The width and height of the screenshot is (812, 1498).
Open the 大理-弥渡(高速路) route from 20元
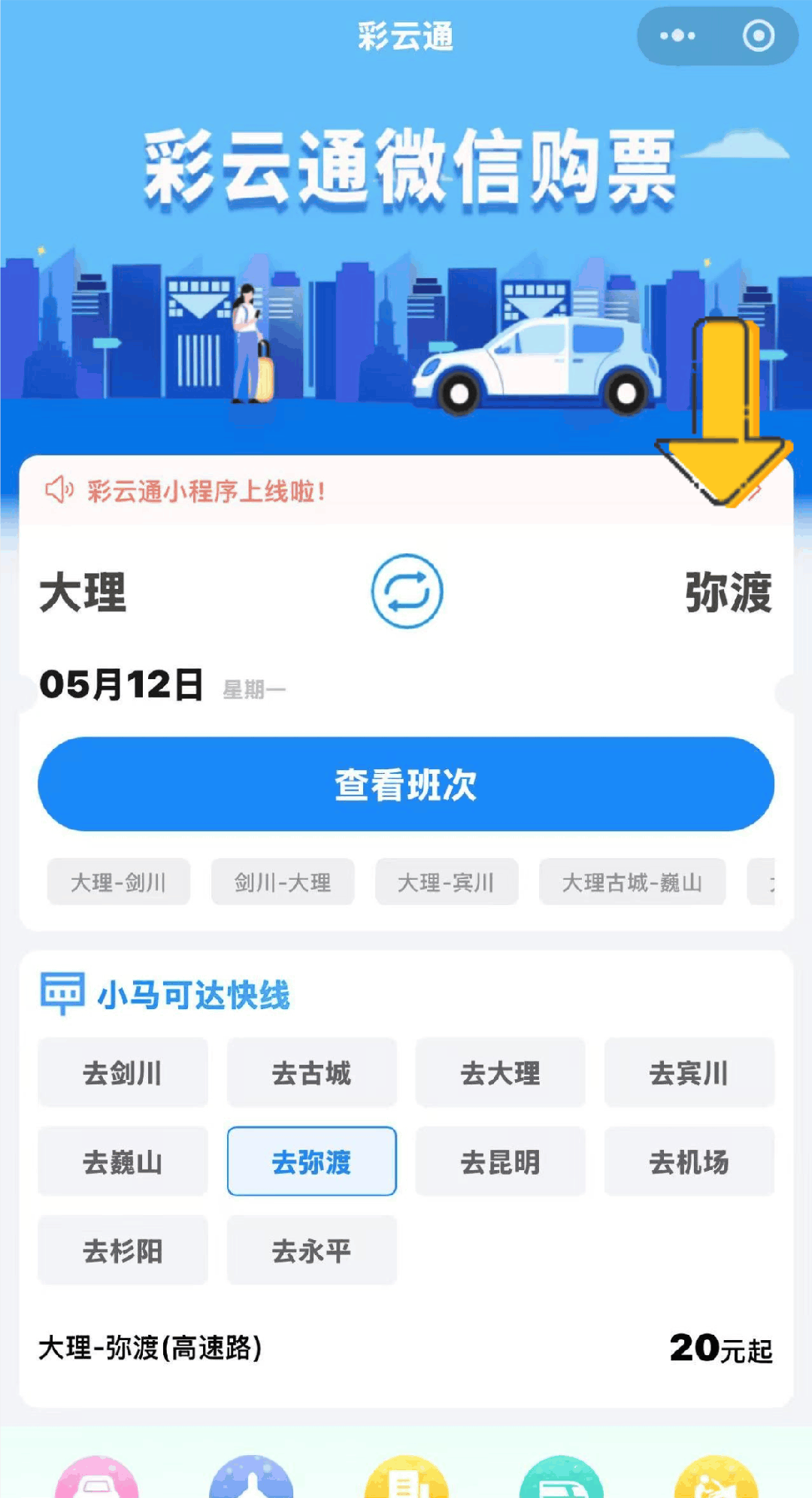click(406, 1348)
